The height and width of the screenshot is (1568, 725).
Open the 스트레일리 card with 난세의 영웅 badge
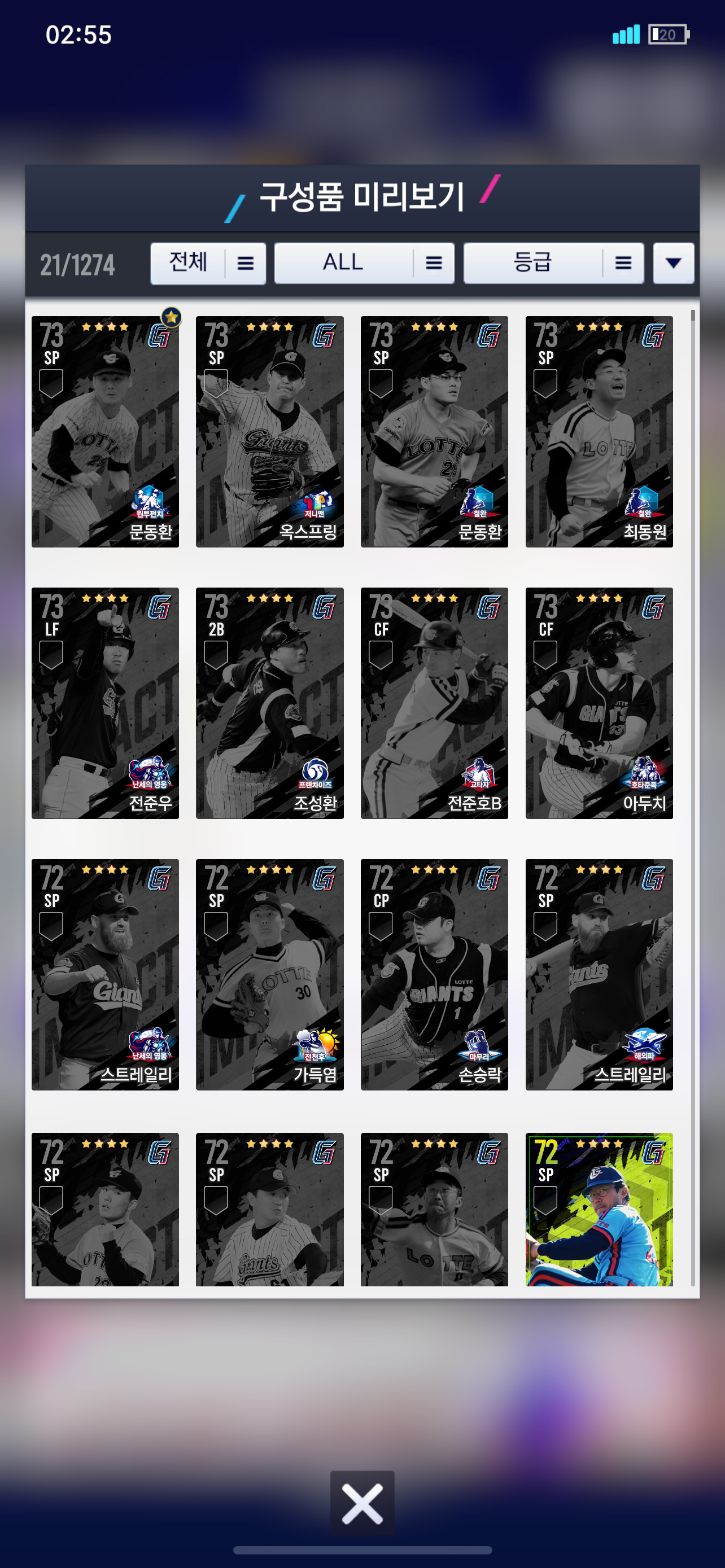pos(106,975)
